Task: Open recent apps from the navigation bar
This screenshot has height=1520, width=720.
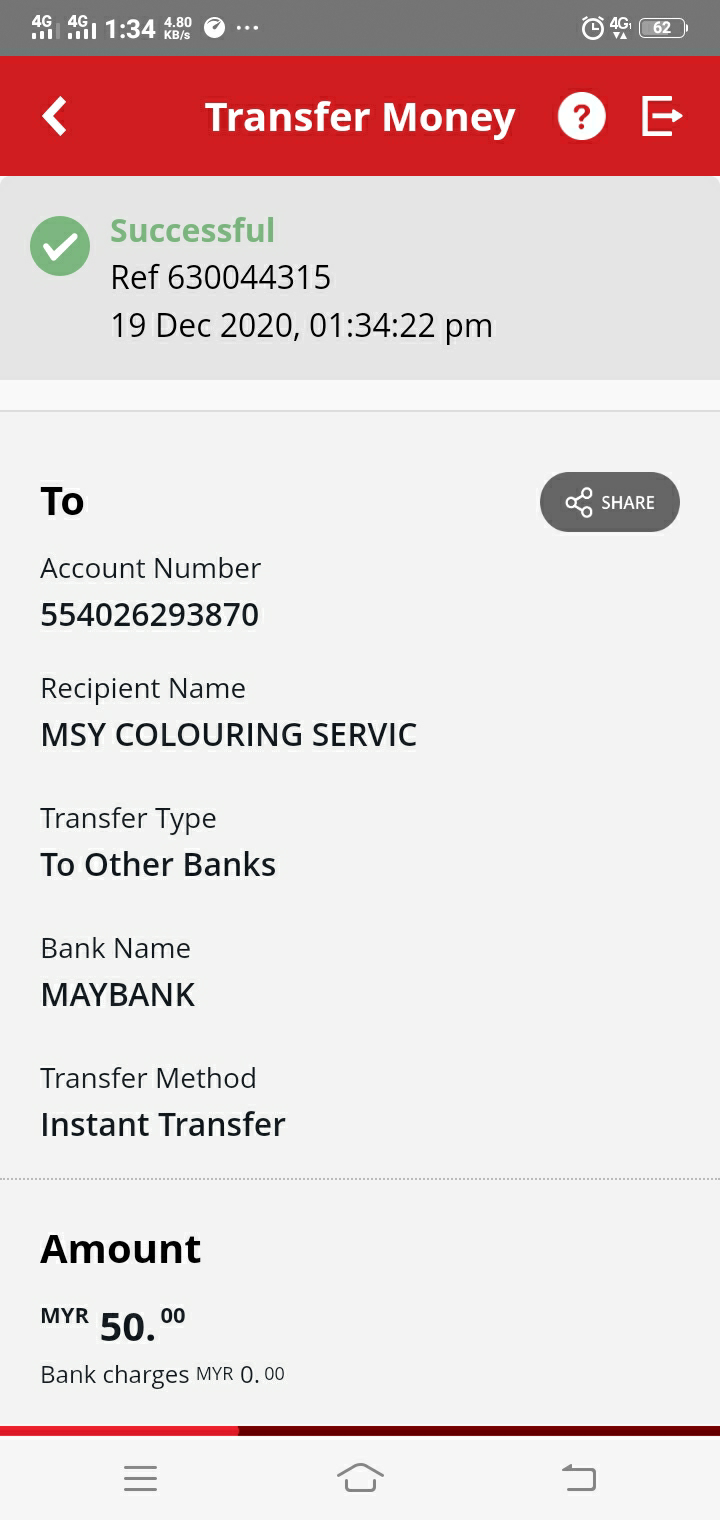Action: pos(141,1478)
